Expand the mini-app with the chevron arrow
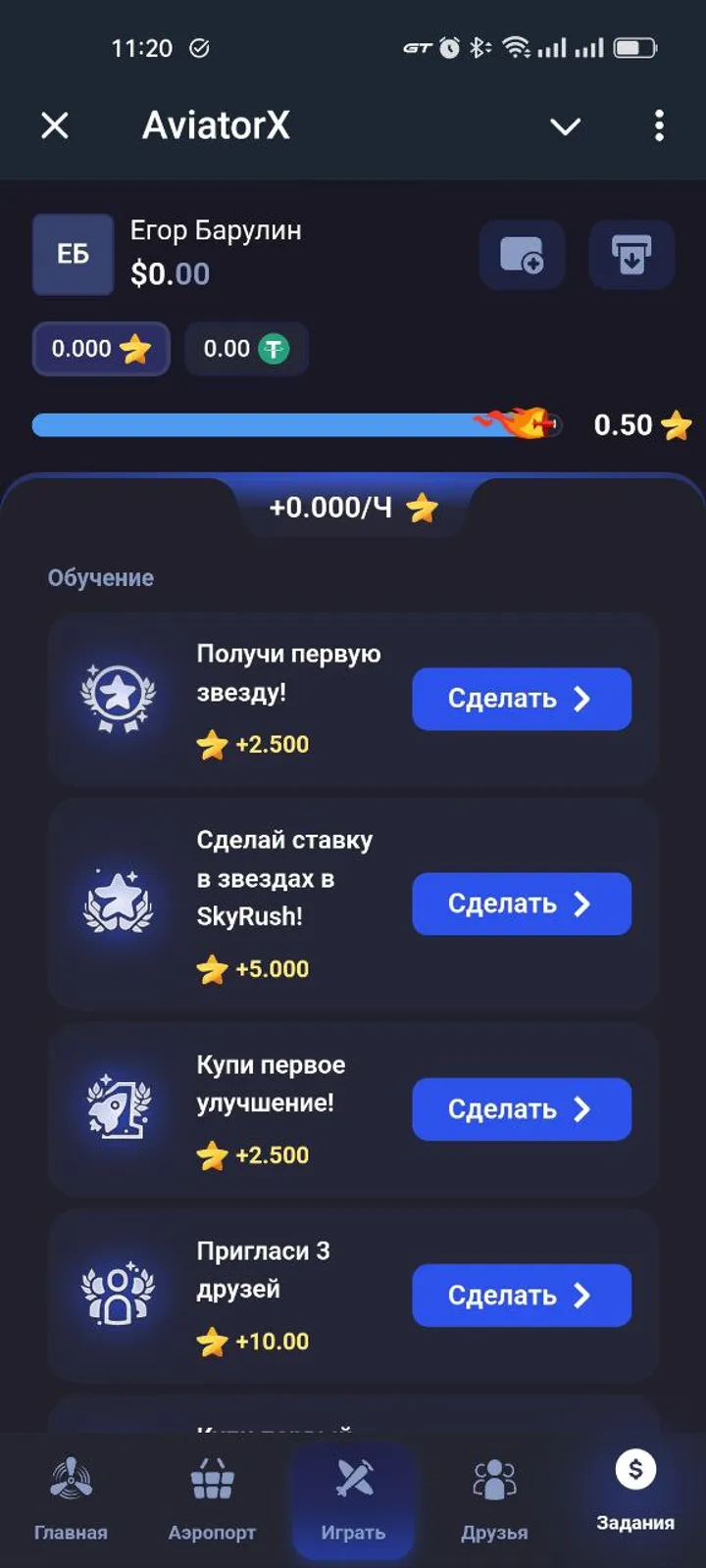 [x=566, y=125]
